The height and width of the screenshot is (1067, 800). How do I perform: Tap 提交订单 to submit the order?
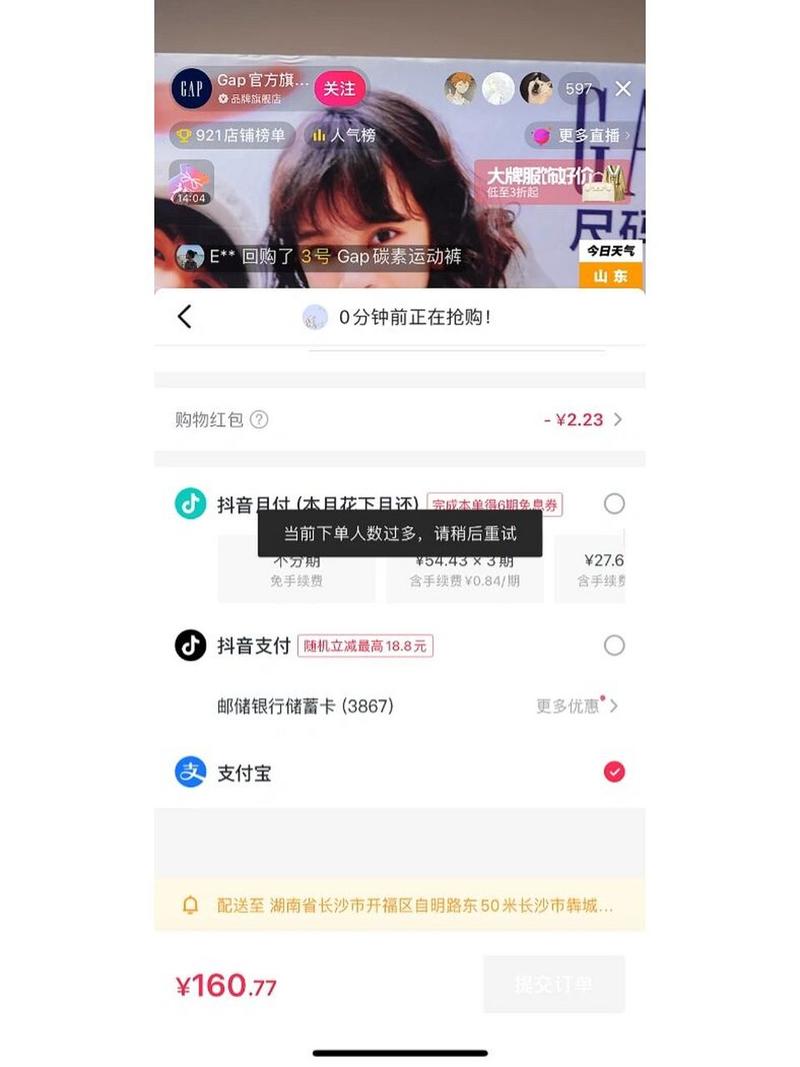point(554,984)
